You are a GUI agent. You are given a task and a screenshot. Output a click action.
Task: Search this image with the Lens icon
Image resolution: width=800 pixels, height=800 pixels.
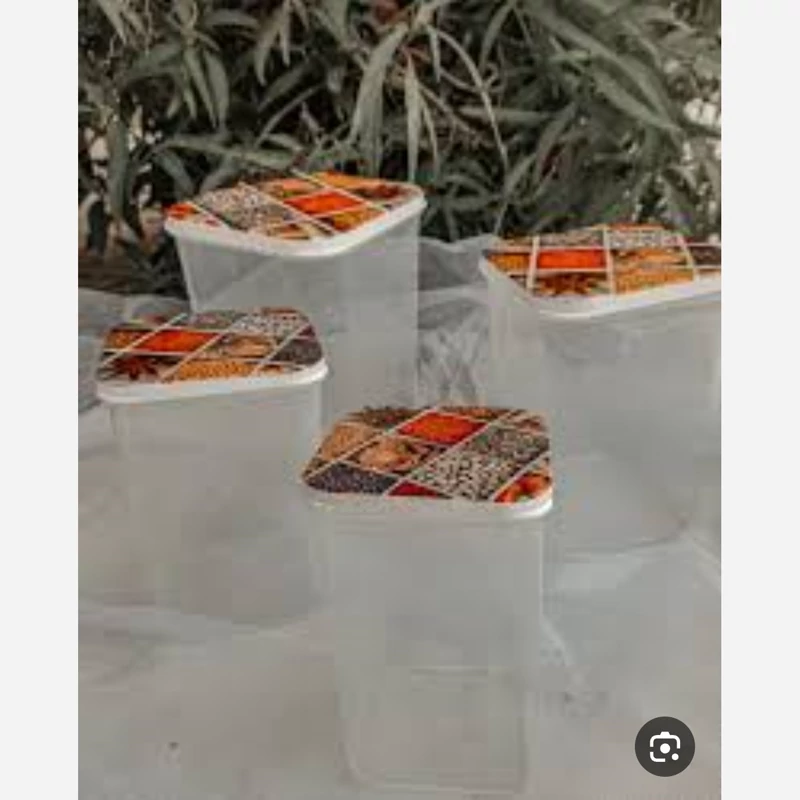(x=664, y=746)
